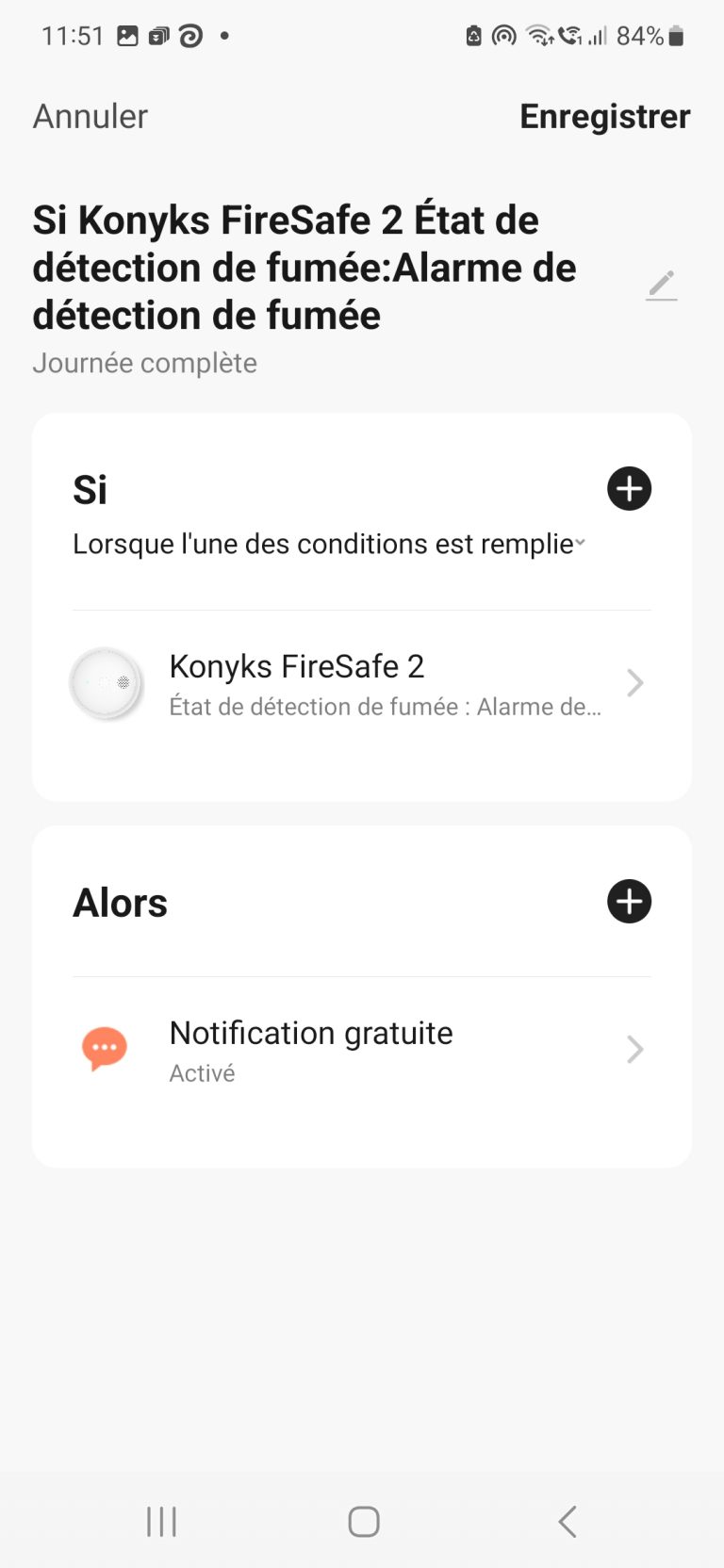The width and height of the screenshot is (724, 1568).
Task: Cancel editing with Annuler
Action: pyautogui.click(x=90, y=115)
